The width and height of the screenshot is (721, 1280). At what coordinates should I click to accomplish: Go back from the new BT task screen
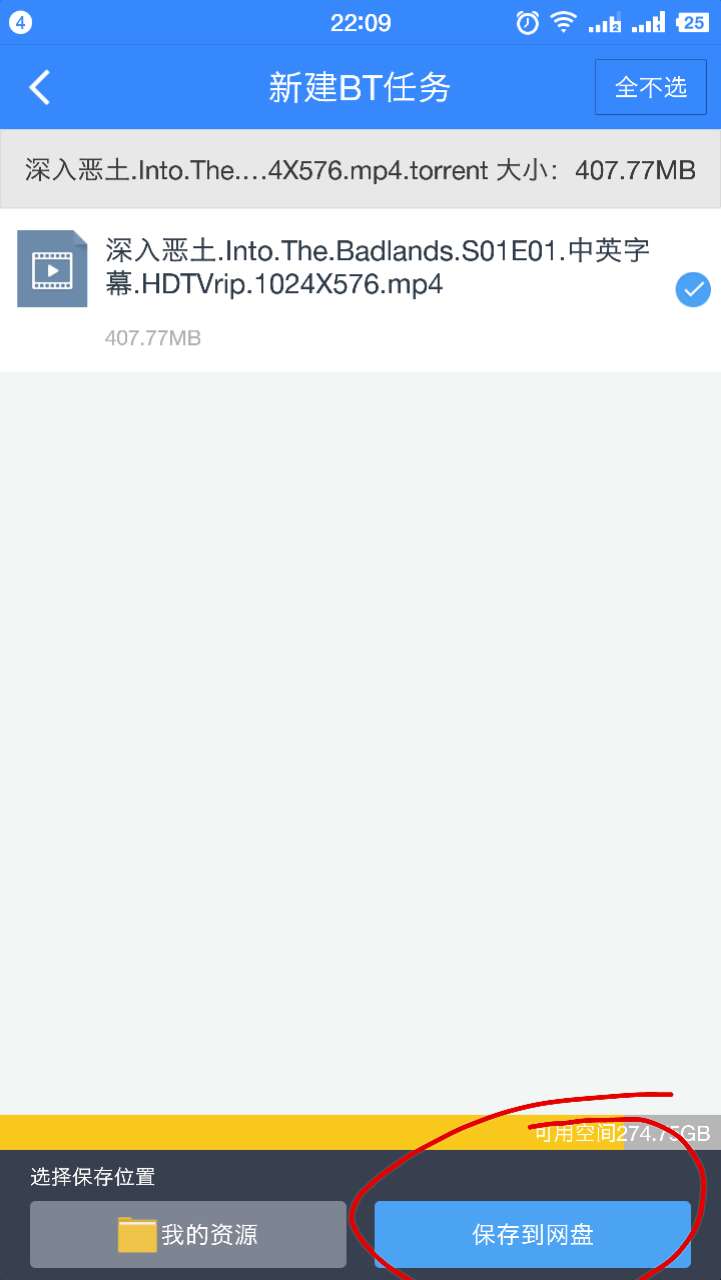coord(40,87)
